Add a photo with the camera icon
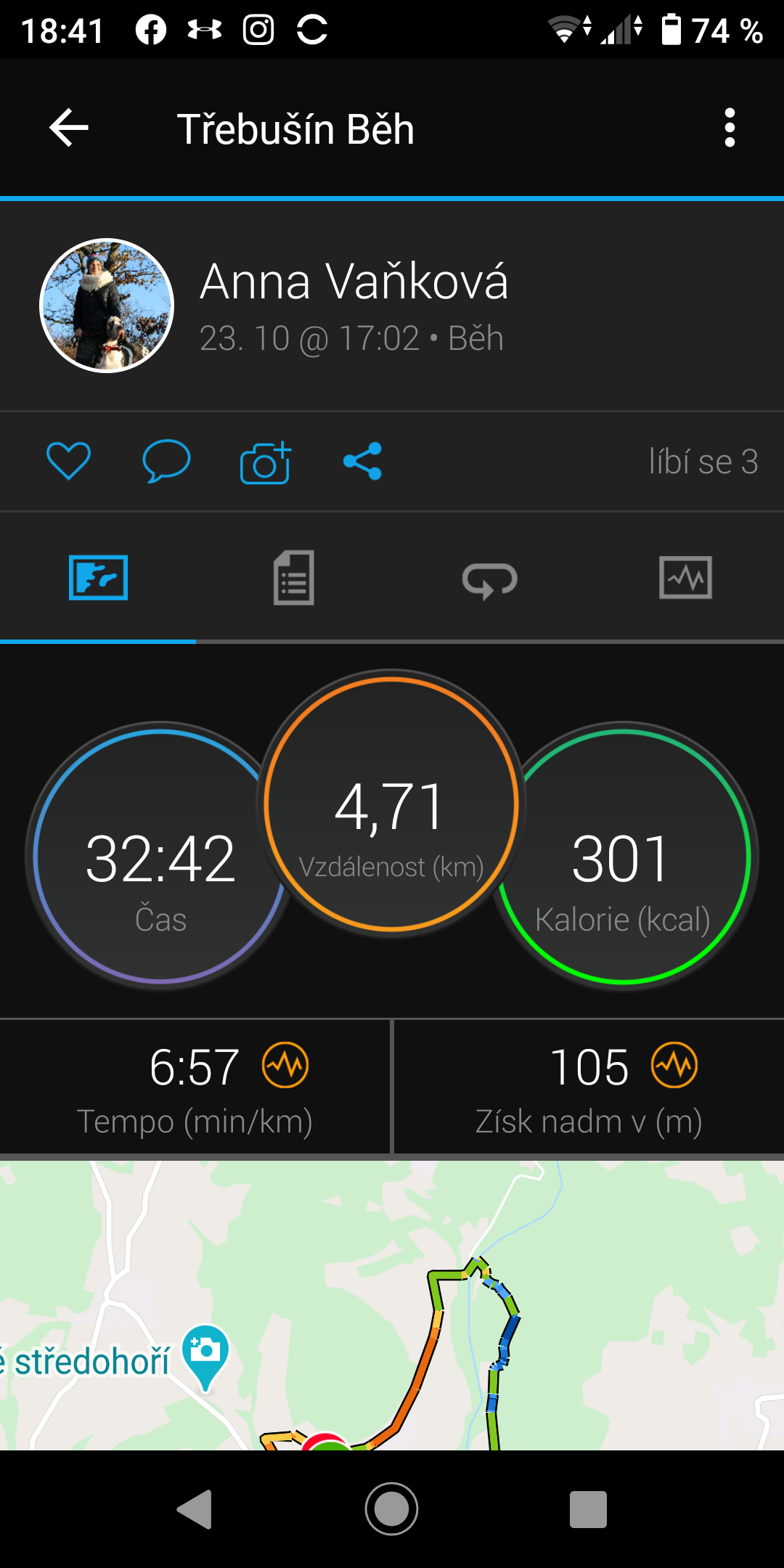Viewport: 784px width, 1568px height. pos(265,462)
